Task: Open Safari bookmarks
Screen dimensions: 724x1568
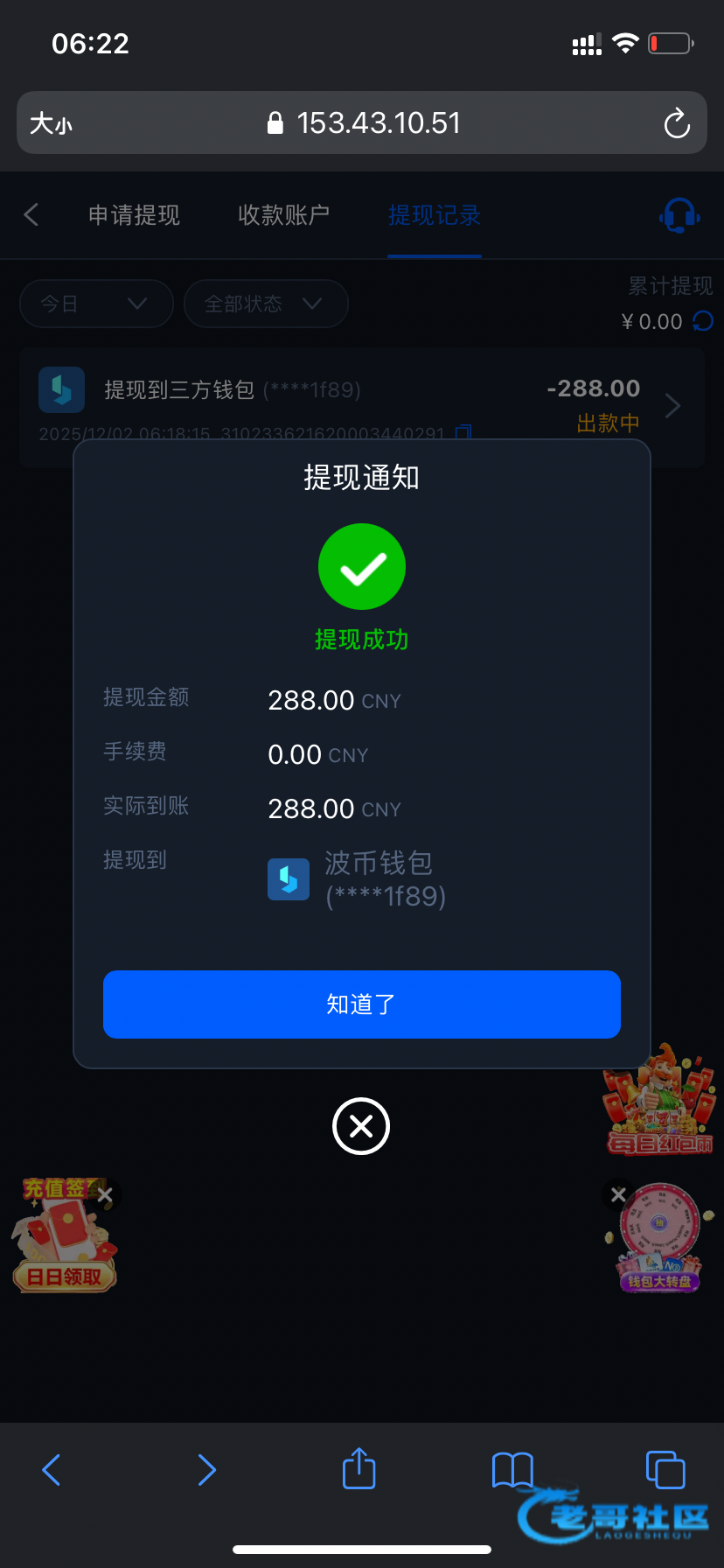Action: click(512, 1469)
